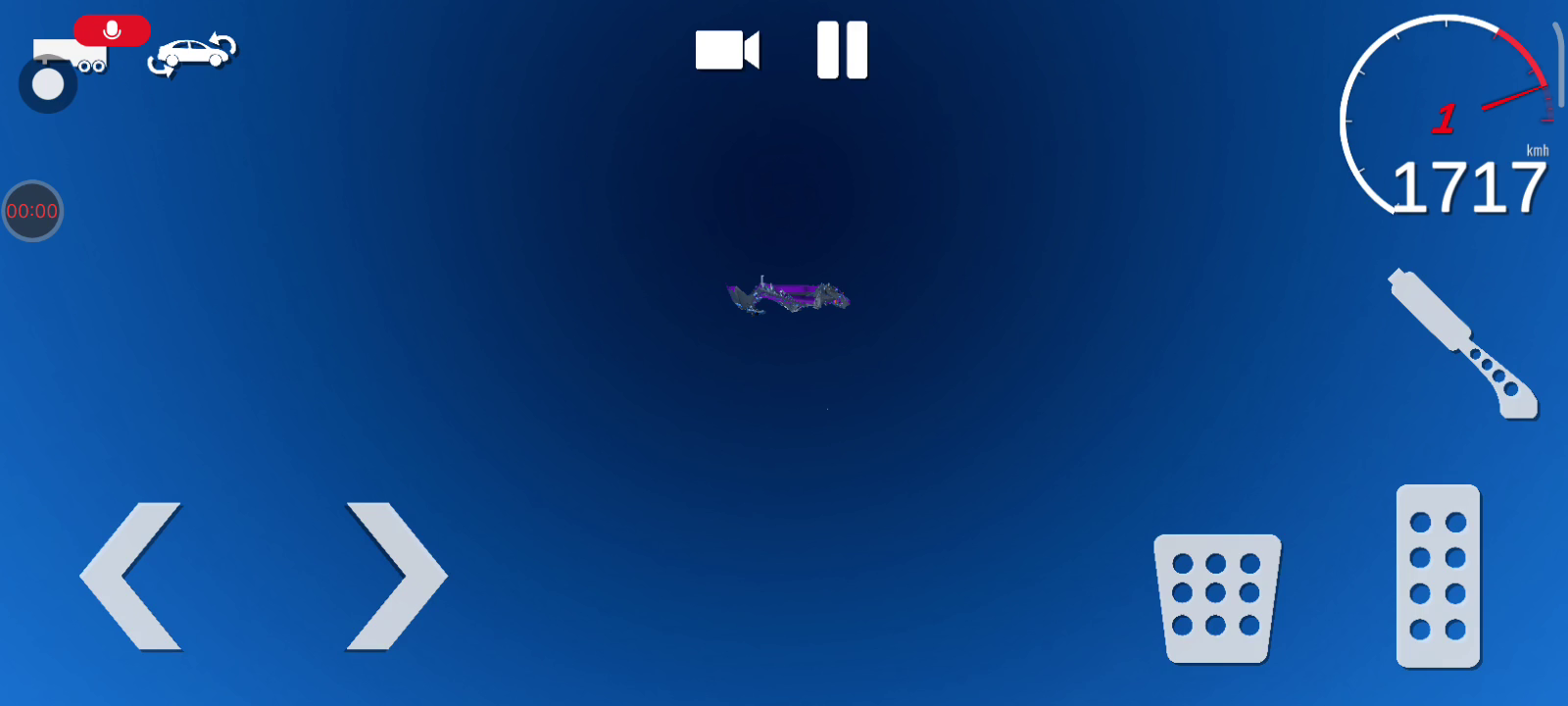
Task: Tap the 00:00 recording timer bubble
Action: pyautogui.click(x=32, y=211)
